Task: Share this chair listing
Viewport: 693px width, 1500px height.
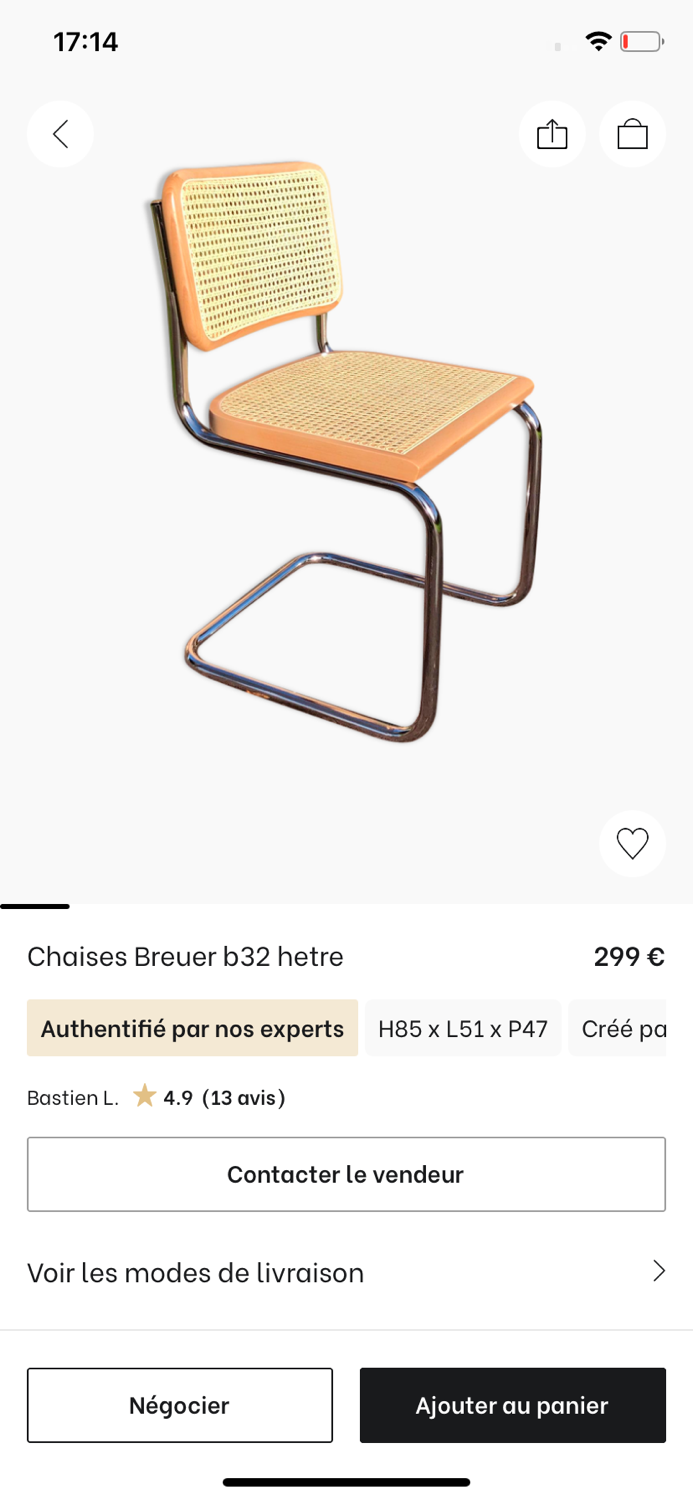Action: pos(552,134)
